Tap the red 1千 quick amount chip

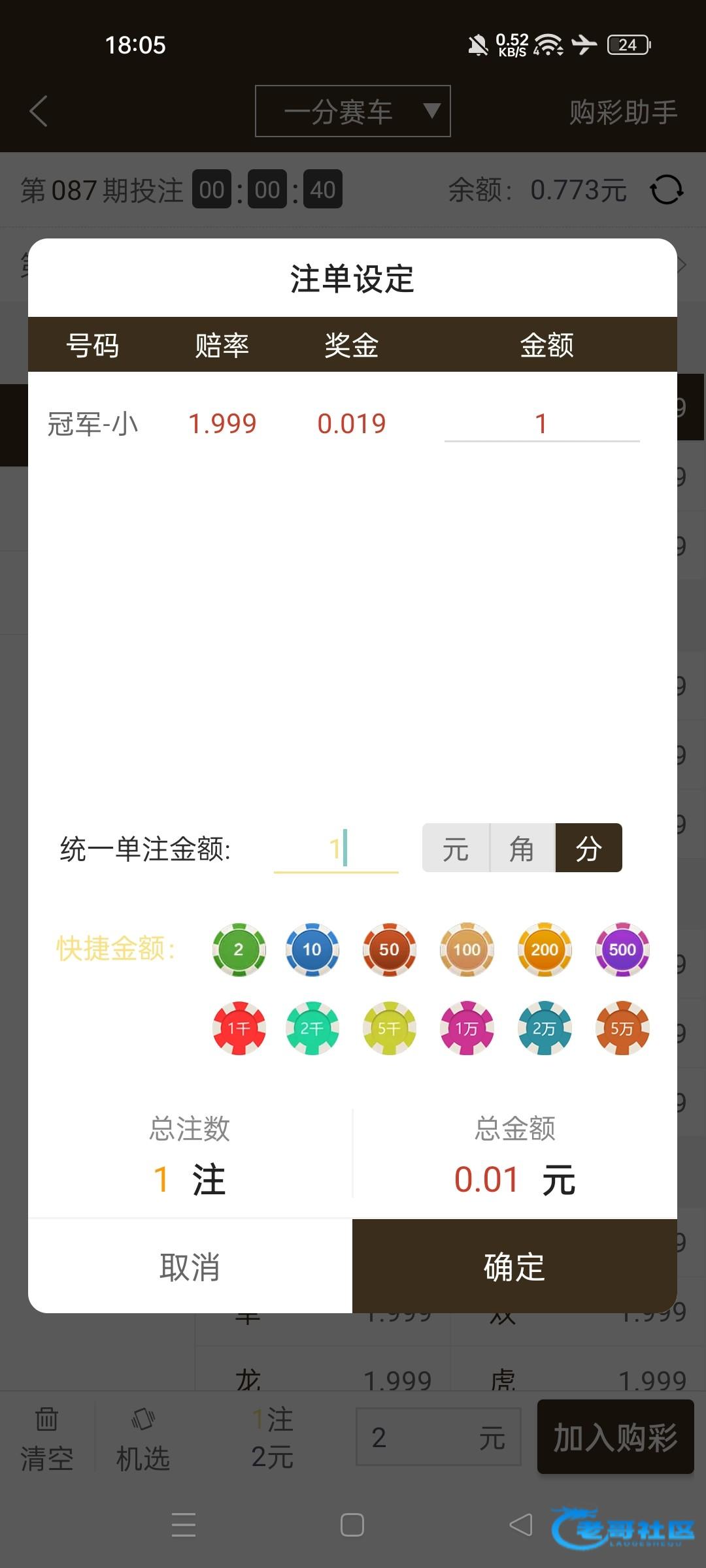tap(239, 1028)
